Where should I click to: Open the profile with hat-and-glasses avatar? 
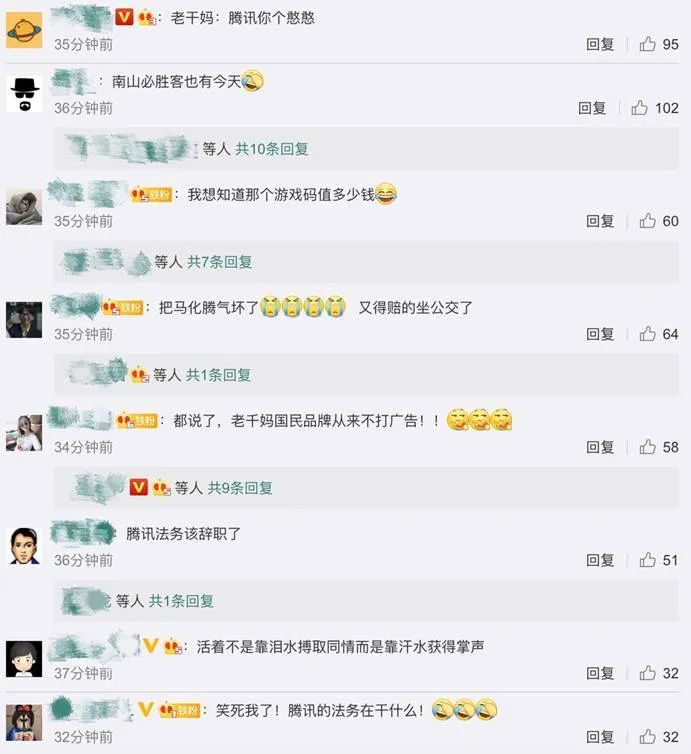coord(24,94)
